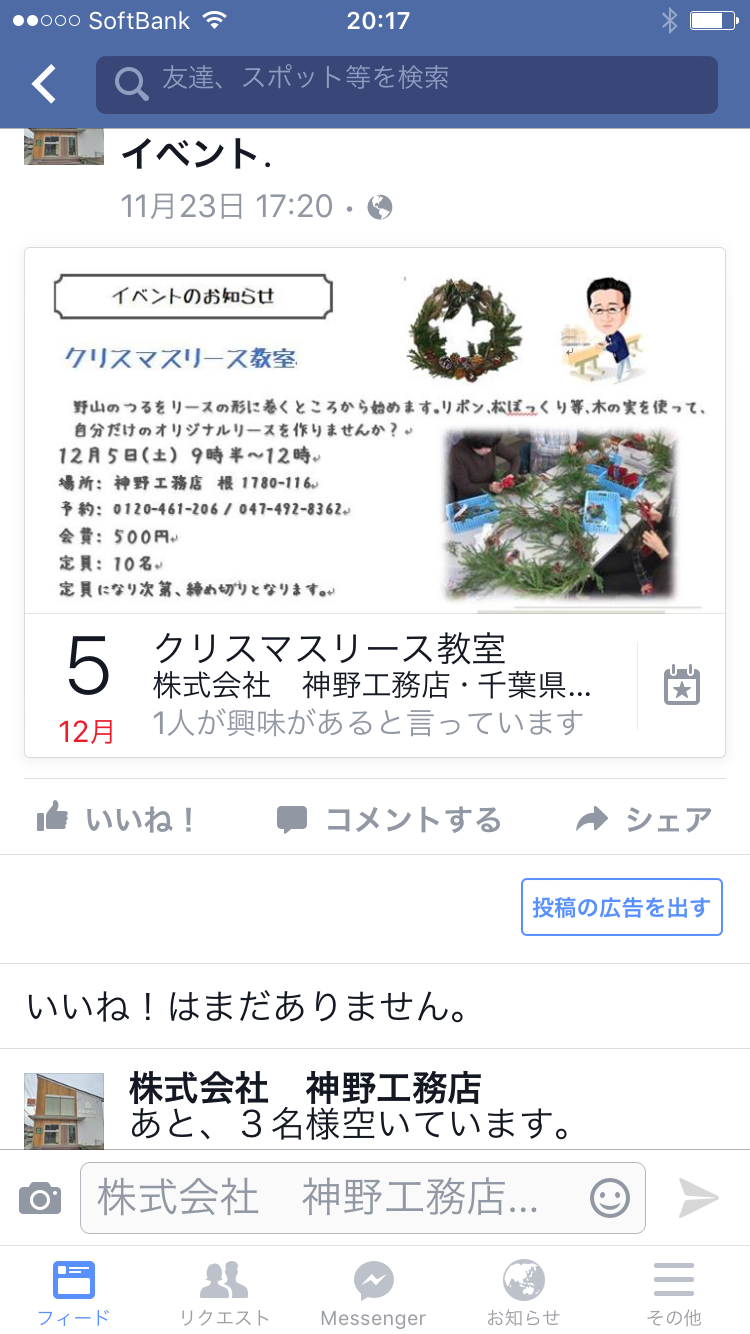Open the emoji smiley picker
750x1334 pixels.
point(609,1197)
